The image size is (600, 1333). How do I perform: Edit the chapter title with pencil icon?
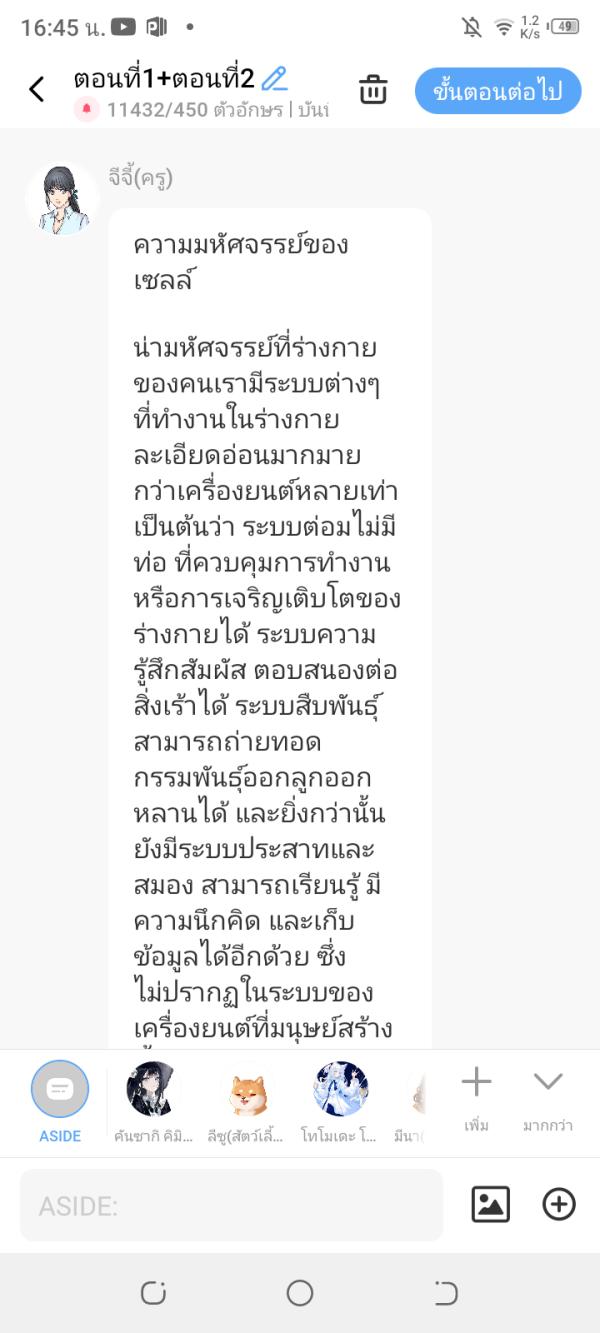point(274,78)
